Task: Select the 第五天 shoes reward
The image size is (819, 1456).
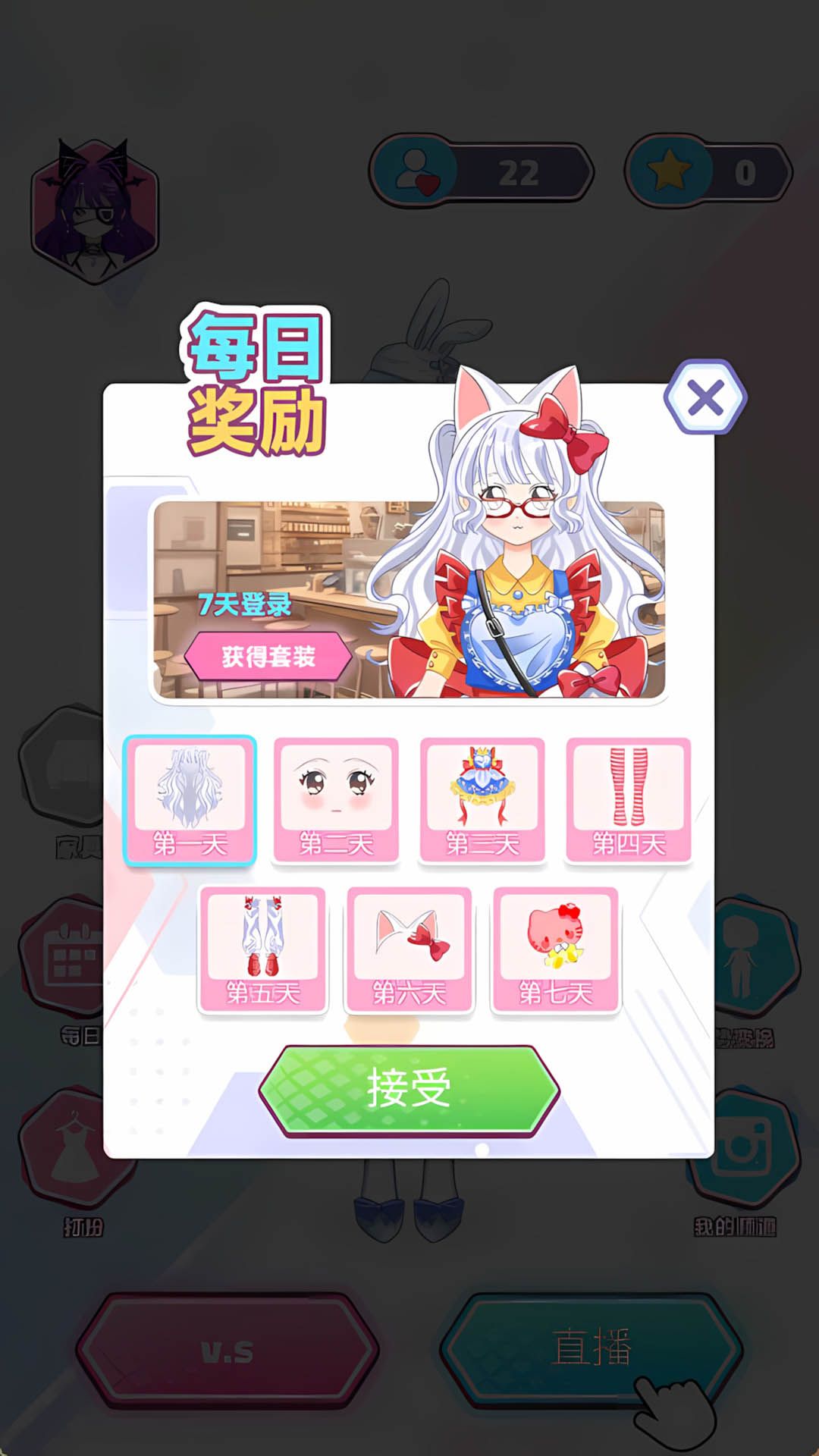Action: click(x=263, y=949)
